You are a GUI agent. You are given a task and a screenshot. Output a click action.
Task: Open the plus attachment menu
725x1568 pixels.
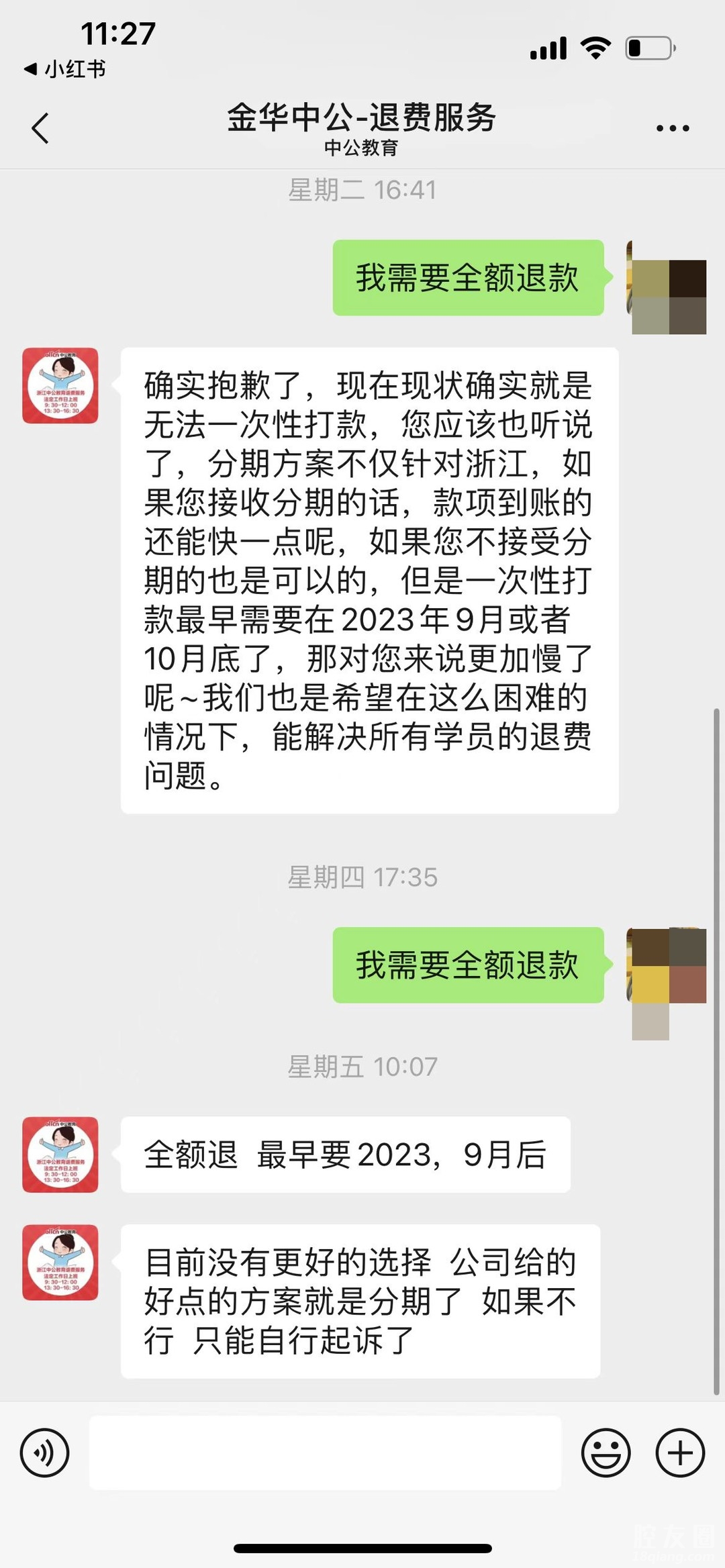point(679,1453)
